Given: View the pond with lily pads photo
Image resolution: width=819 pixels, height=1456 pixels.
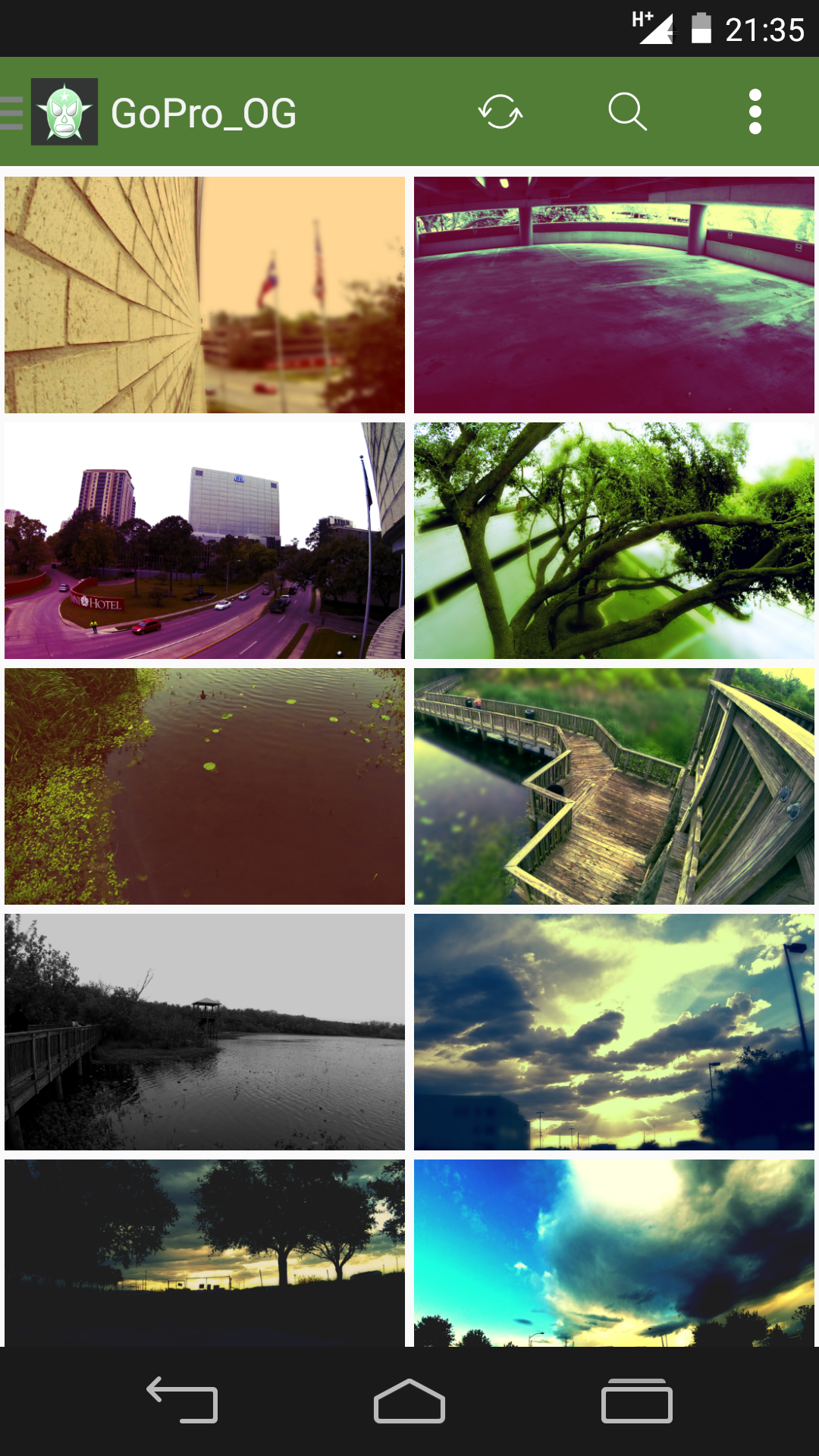Looking at the screenshot, I should click(205, 786).
